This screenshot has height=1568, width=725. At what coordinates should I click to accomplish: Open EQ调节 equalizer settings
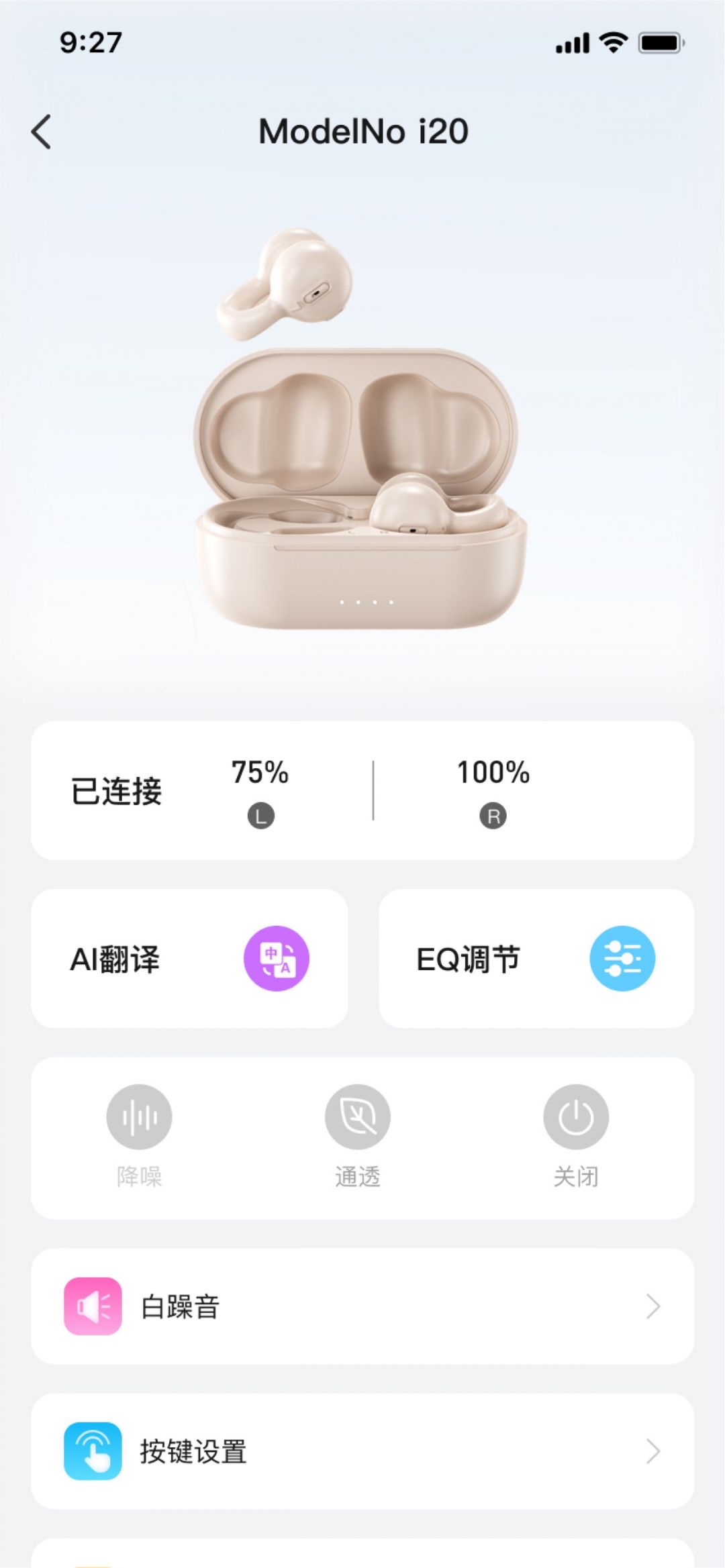pyautogui.click(x=536, y=958)
